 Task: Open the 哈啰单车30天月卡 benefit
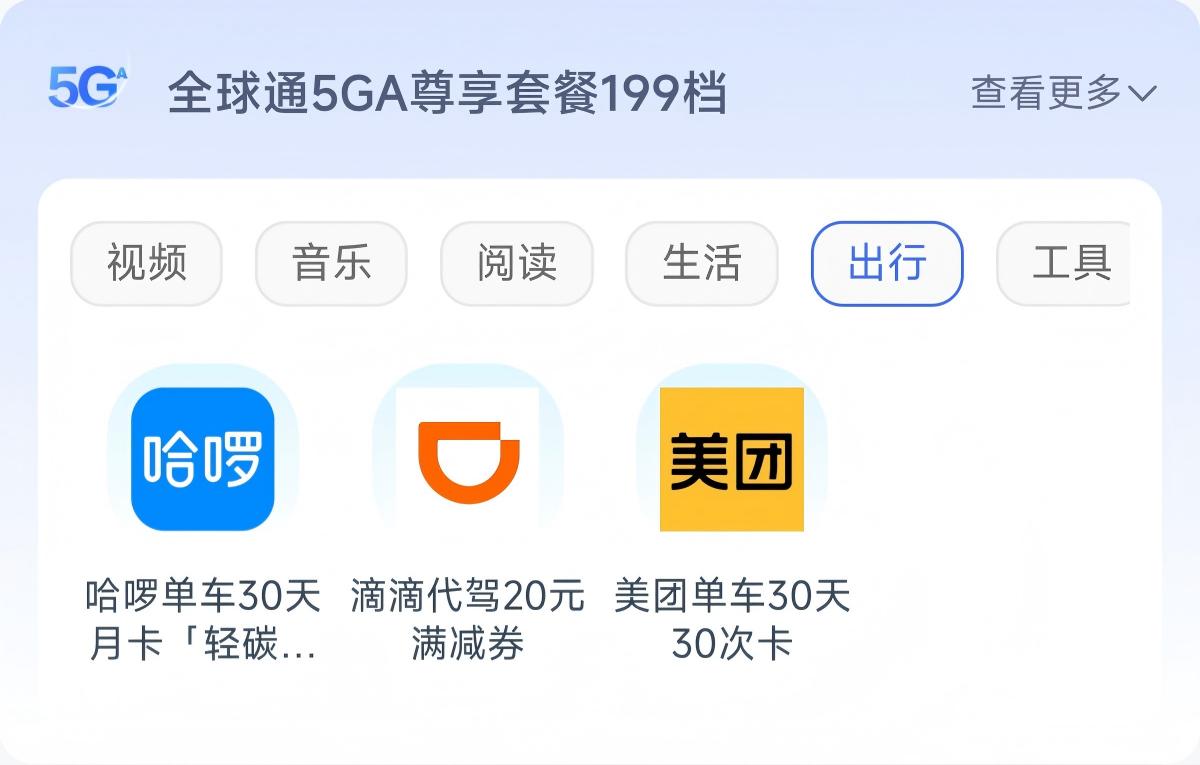(x=203, y=459)
